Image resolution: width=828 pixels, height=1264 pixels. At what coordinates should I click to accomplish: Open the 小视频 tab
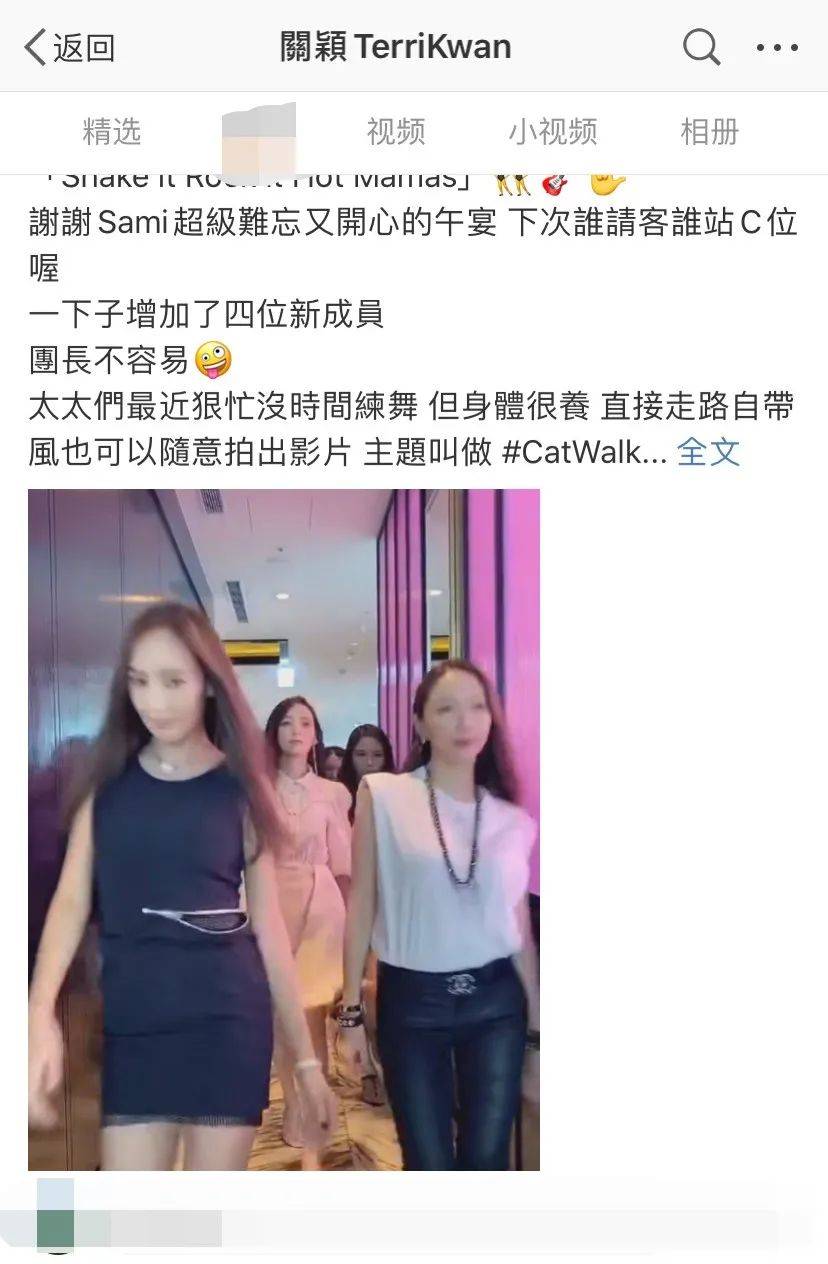[x=552, y=132]
